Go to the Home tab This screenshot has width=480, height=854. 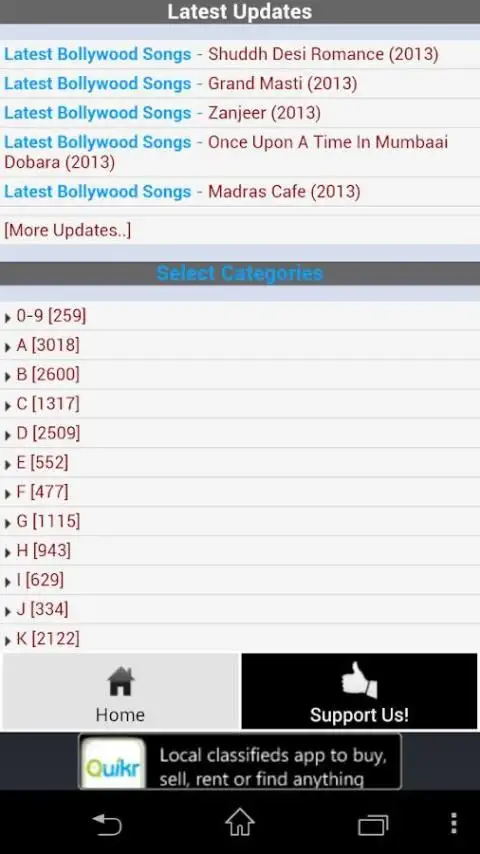[x=120, y=691]
